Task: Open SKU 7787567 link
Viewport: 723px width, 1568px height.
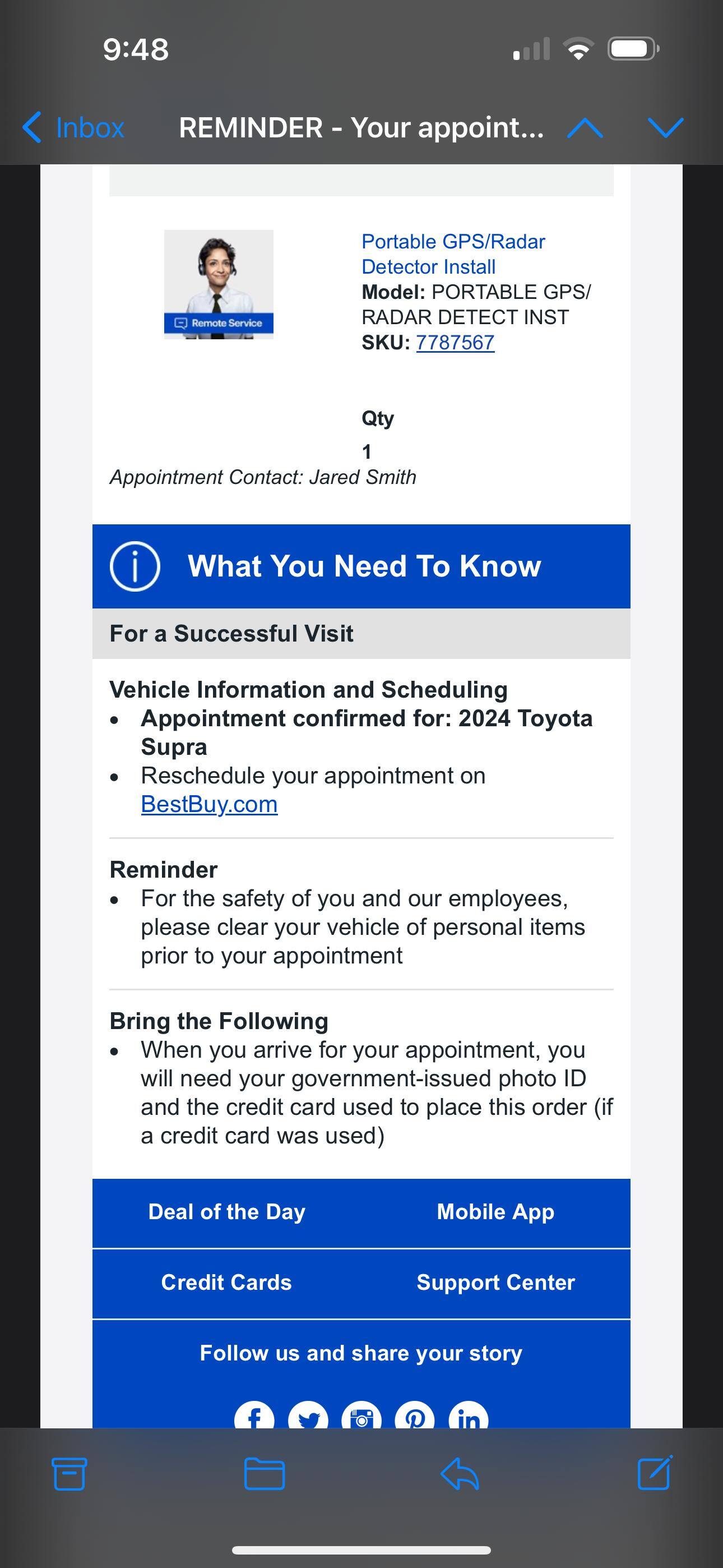Action: pos(455,343)
